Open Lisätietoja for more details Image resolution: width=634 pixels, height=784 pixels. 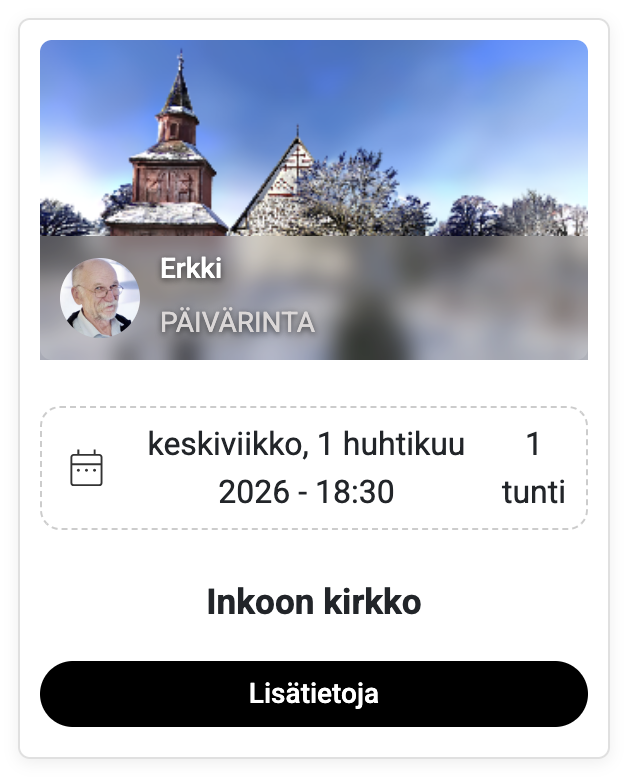(313, 694)
